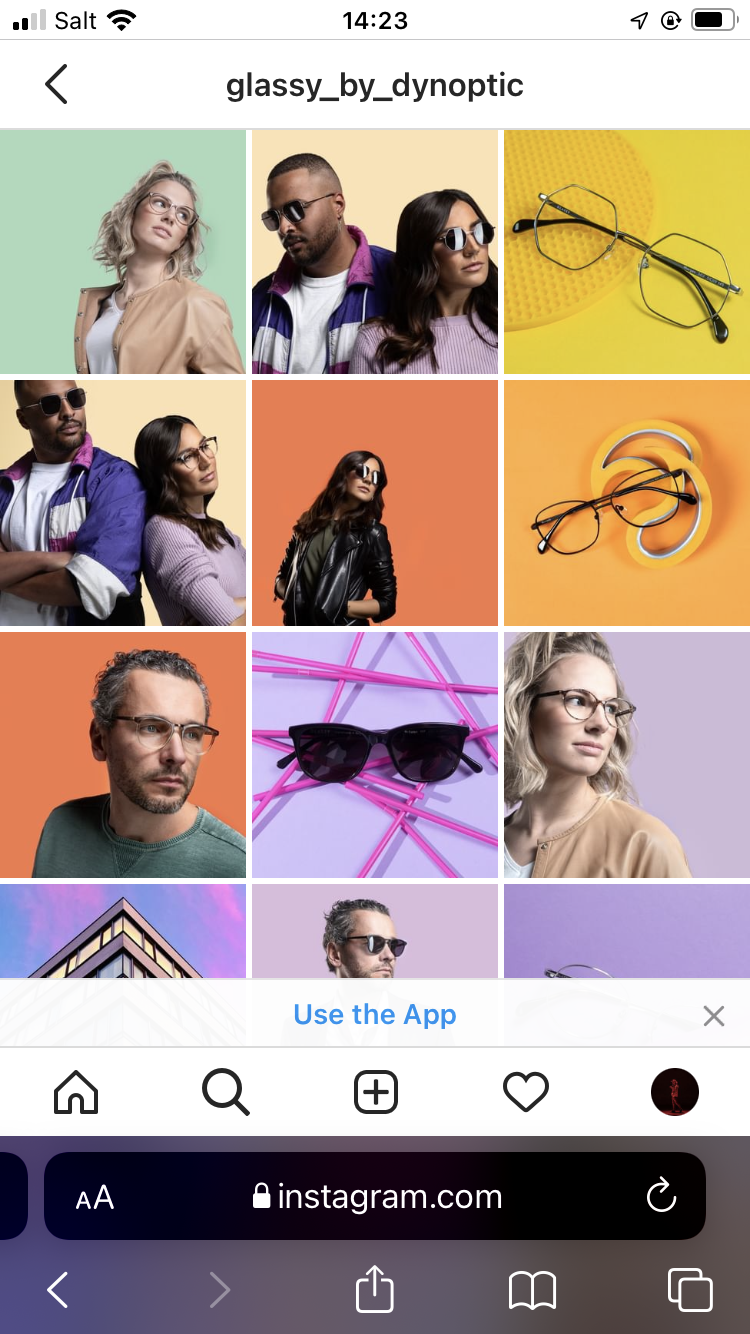The height and width of the screenshot is (1334, 750).
Task: Open Safari text size AA menu
Action: (x=95, y=1197)
